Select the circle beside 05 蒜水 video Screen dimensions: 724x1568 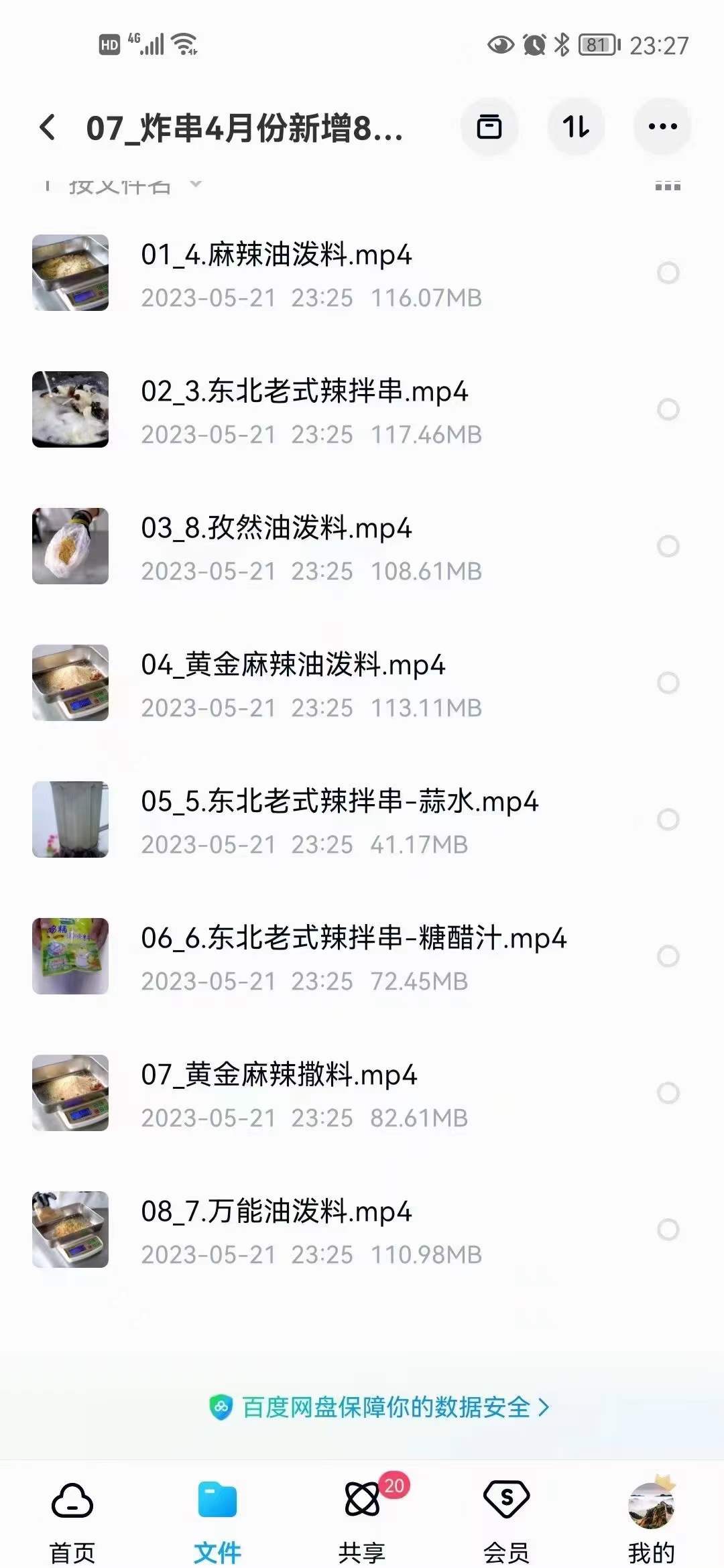(x=668, y=819)
